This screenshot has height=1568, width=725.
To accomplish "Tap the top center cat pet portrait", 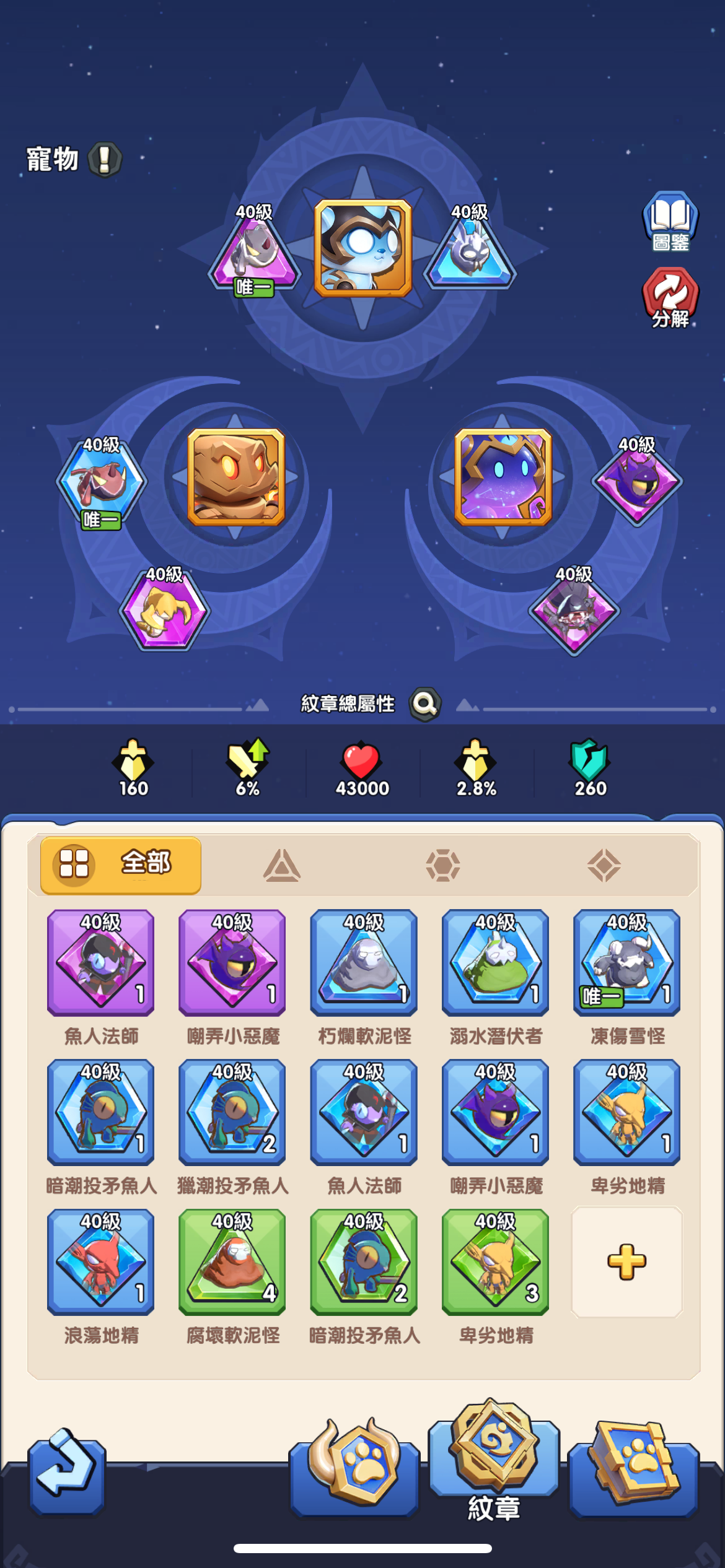I will pyautogui.click(x=362, y=248).
